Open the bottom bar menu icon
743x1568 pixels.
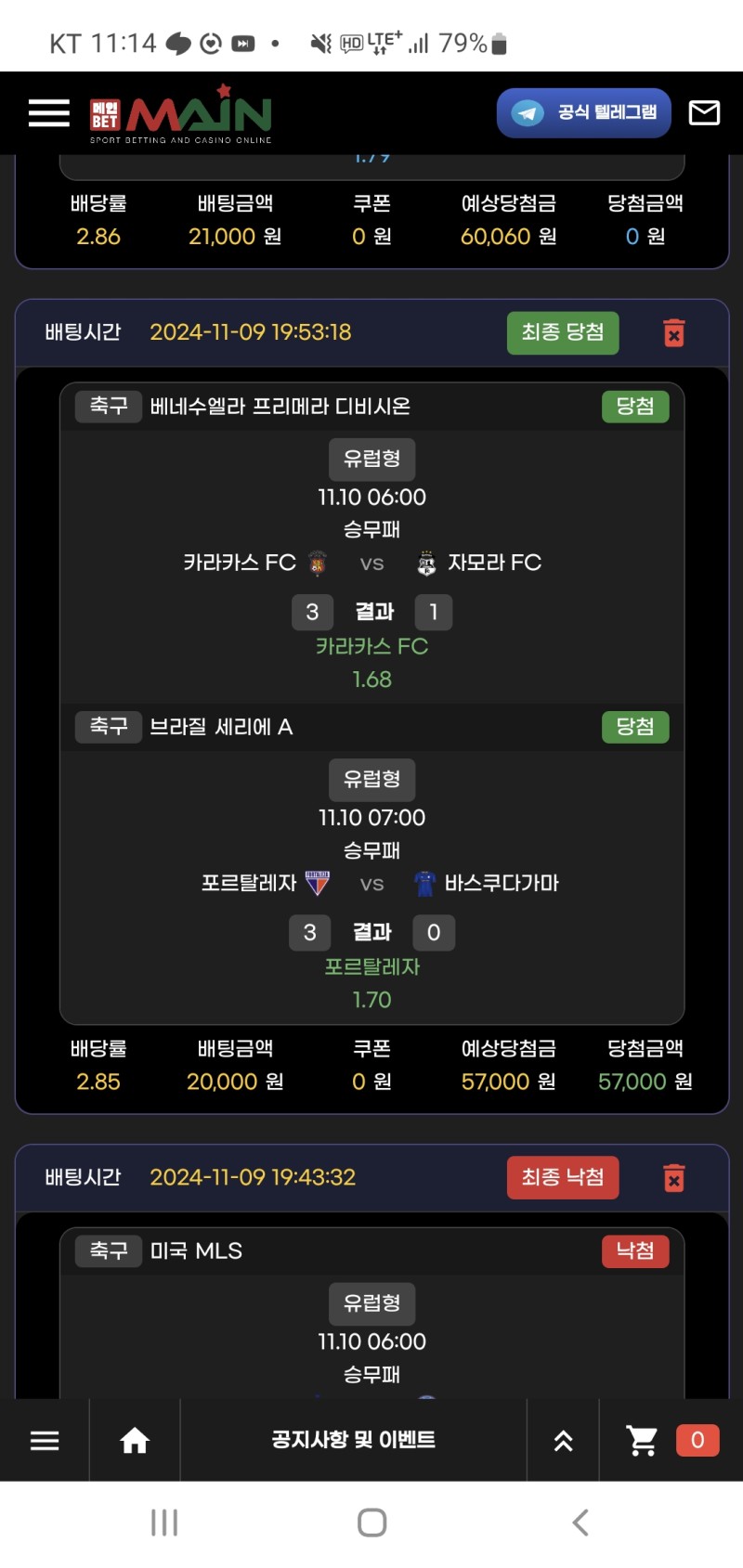pyautogui.click(x=45, y=1440)
